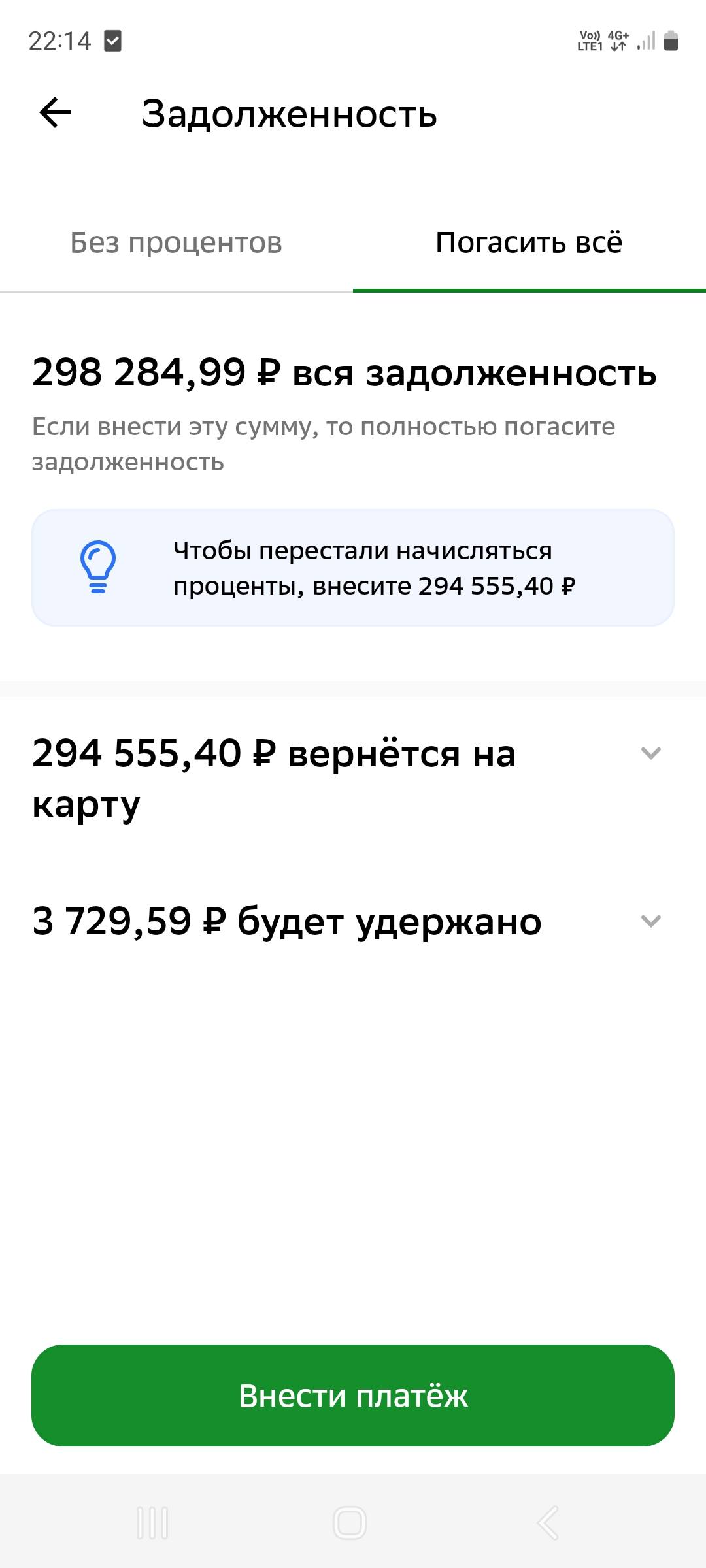Tap the VoLTE status icon

pos(588,39)
